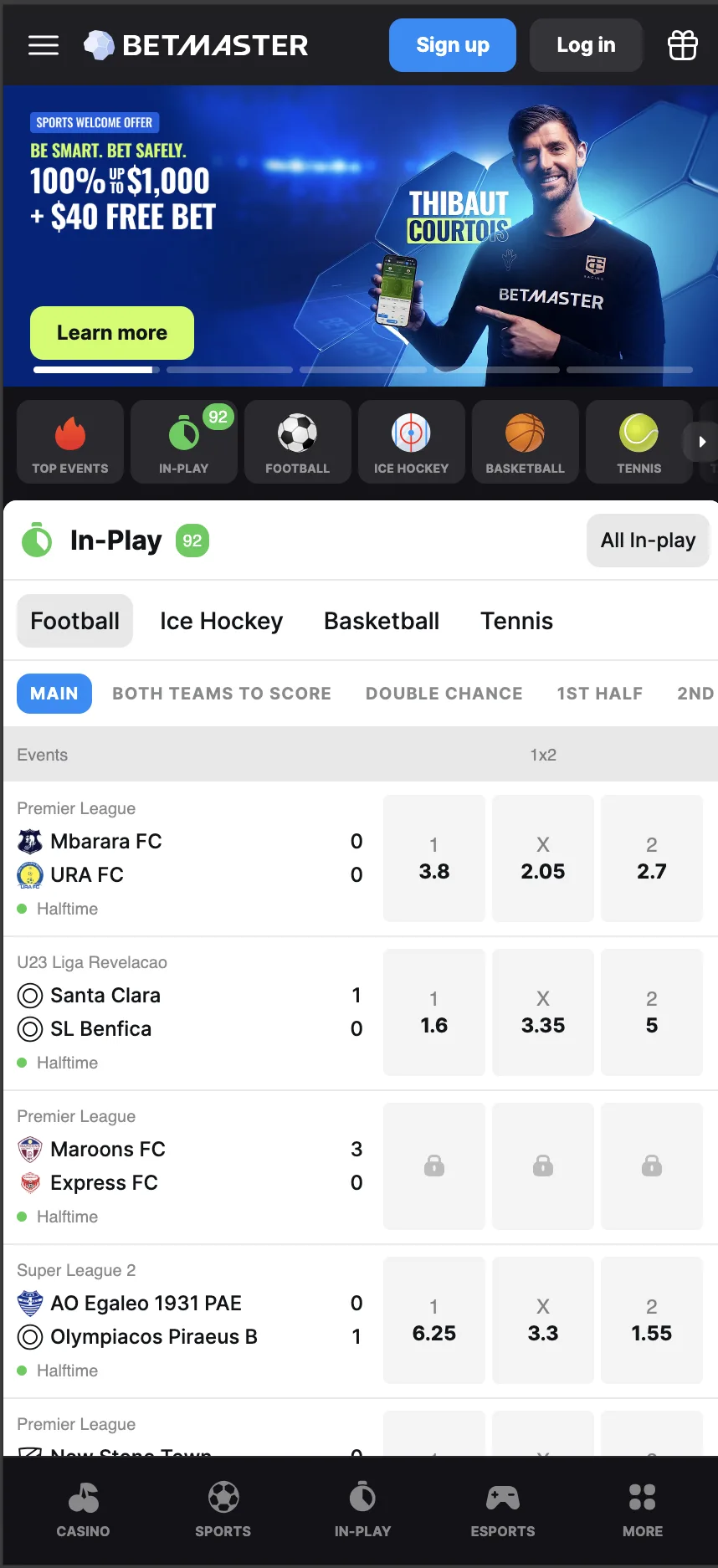718x1568 pixels.
Task: Open the All In-play view
Action: [x=648, y=540]
